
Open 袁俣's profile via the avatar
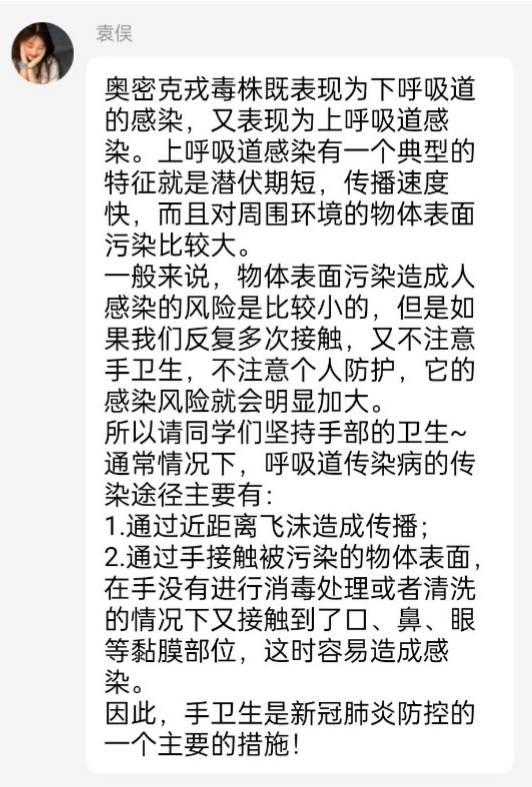(43, 53)
